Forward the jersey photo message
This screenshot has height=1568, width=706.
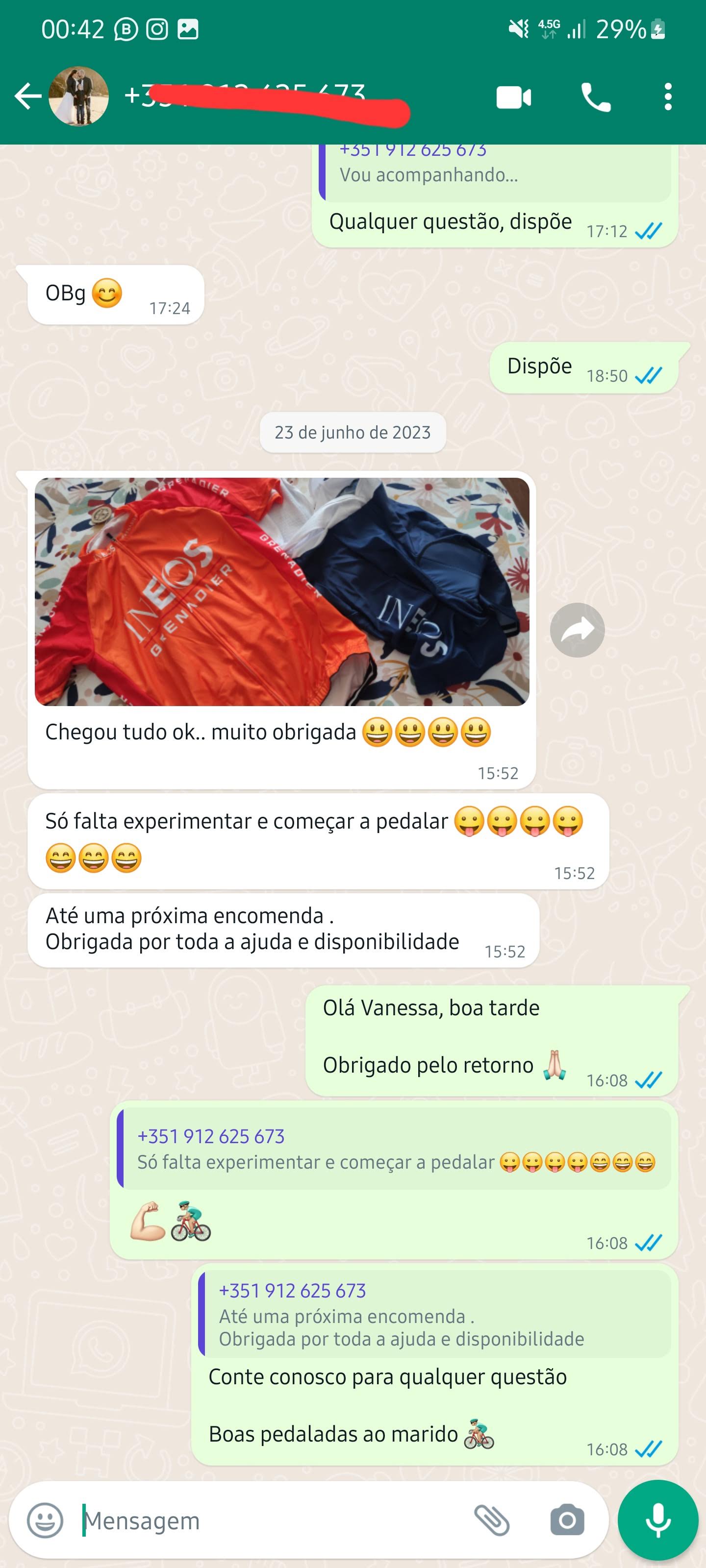pos(577,630)
